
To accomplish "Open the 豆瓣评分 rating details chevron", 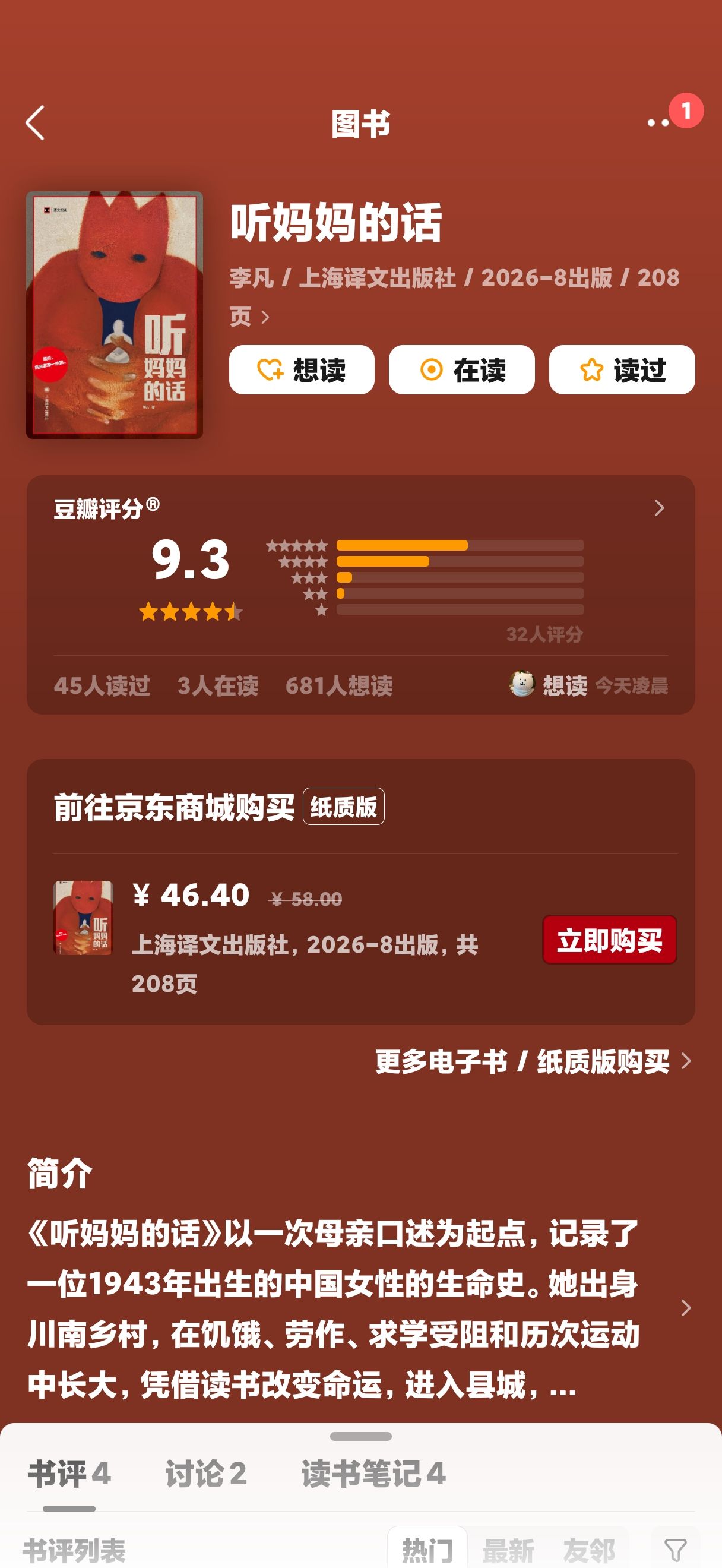I will click(659, 508).
